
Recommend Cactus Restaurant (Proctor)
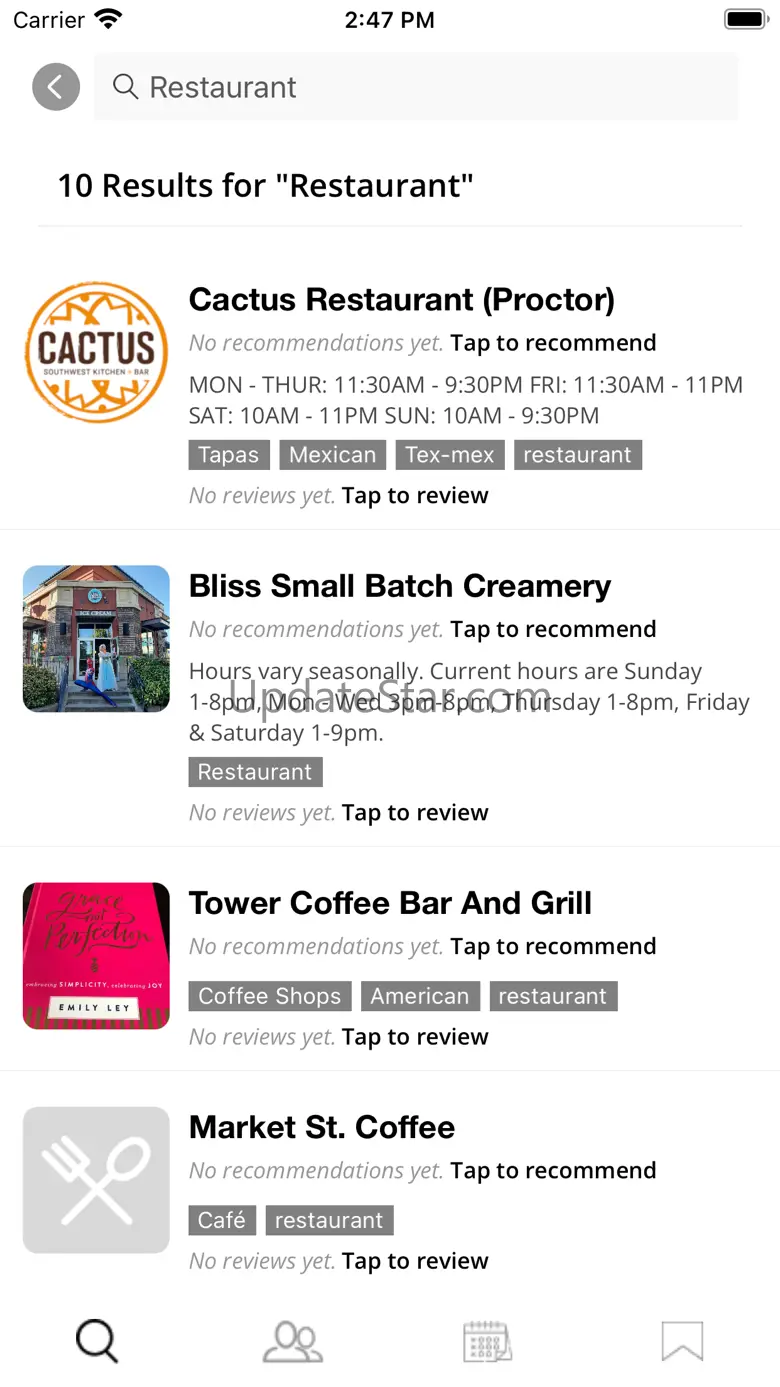tap(553, 343)
